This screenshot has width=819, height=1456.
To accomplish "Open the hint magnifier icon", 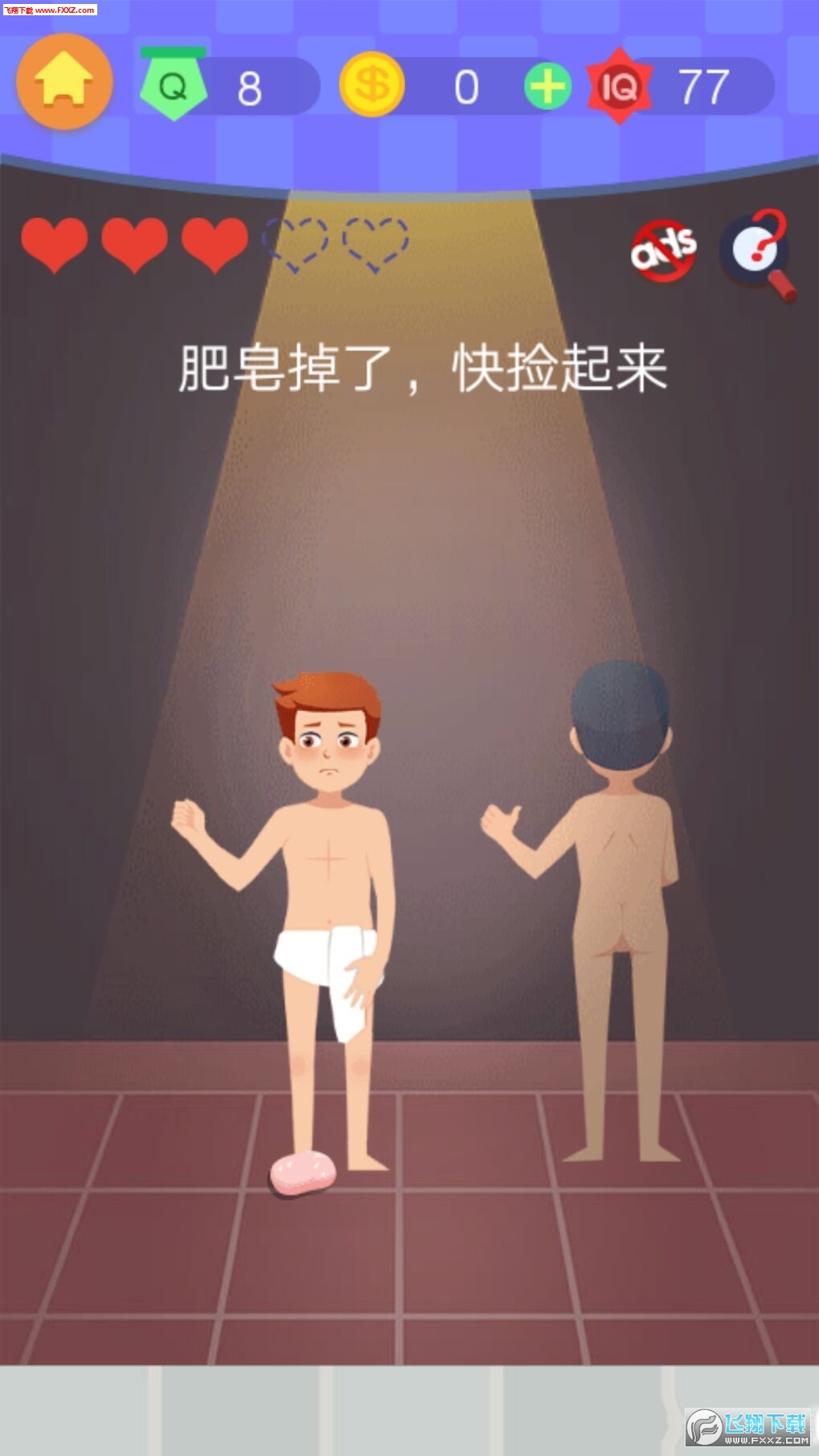I will coord(757,253).
